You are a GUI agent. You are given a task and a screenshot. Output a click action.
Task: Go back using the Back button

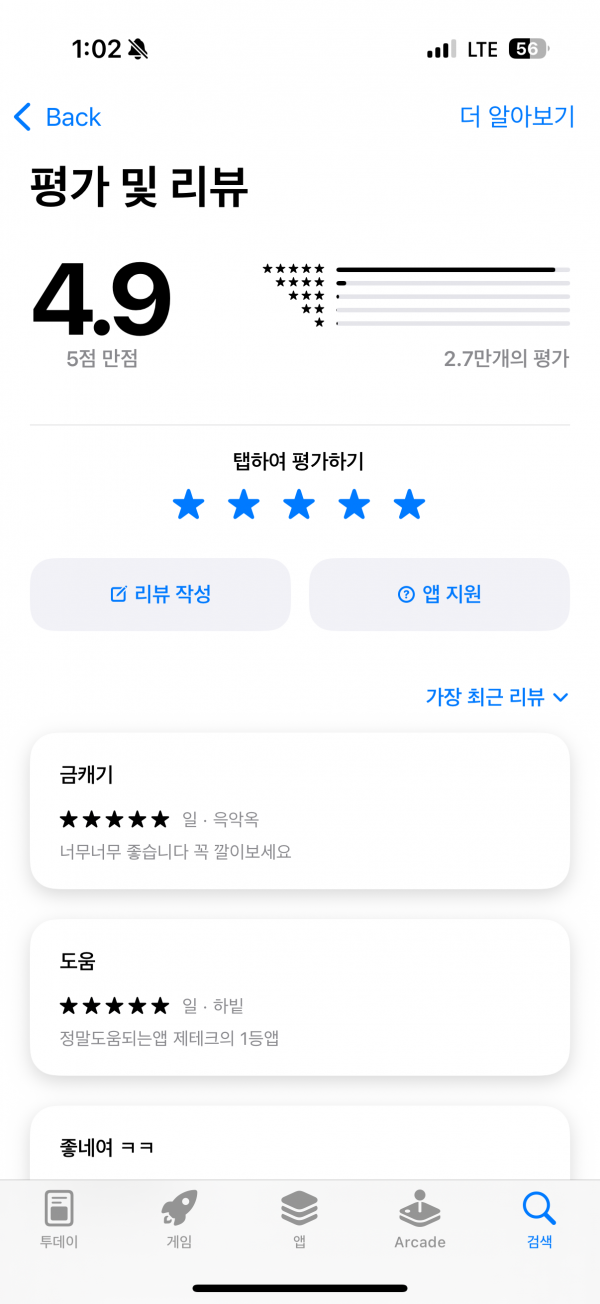57,117
